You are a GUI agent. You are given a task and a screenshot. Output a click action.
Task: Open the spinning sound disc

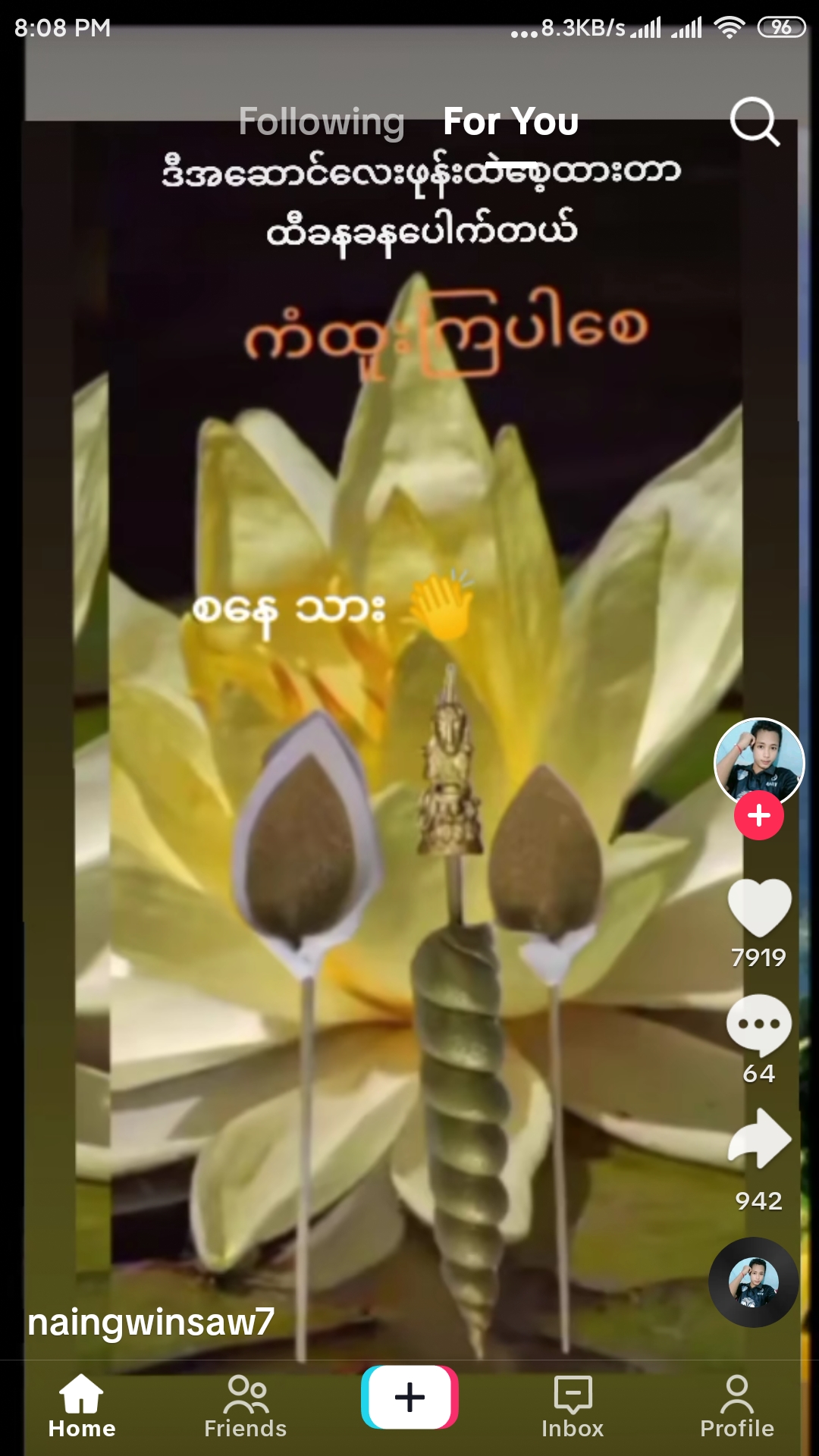[753, 1282]
